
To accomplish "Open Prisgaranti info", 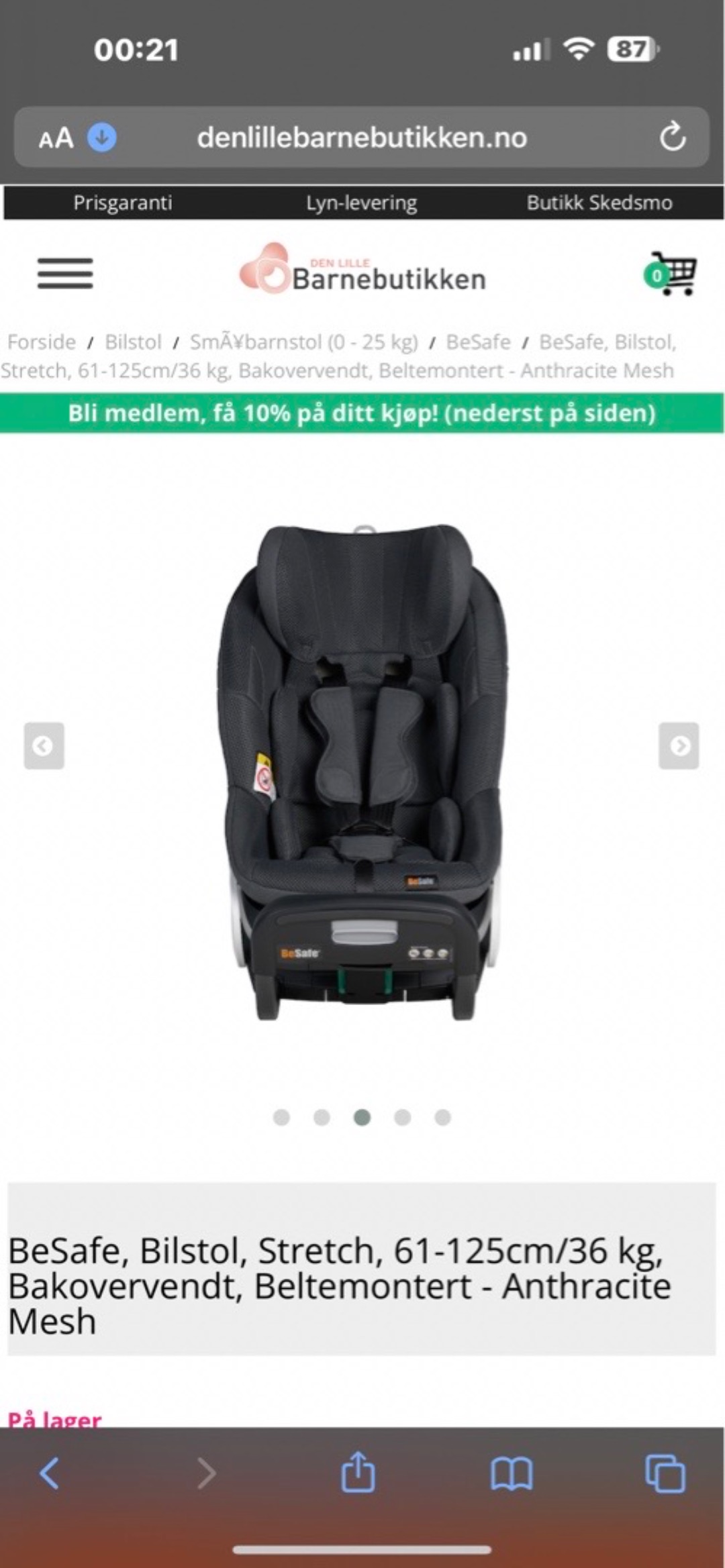I will pyautogui.click(x=123, y=203).
